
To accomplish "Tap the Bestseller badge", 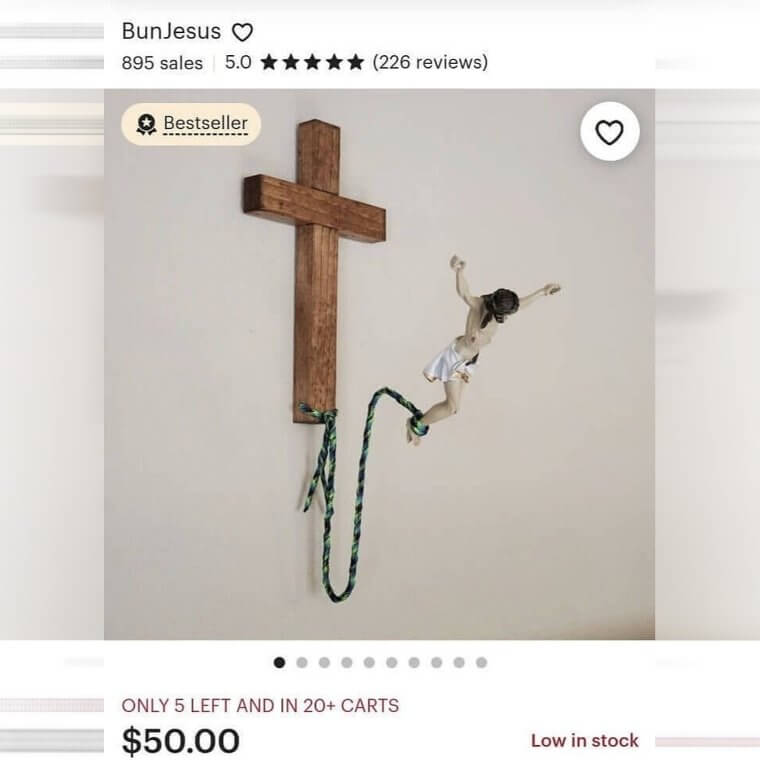I will click(x=191, y=124).
